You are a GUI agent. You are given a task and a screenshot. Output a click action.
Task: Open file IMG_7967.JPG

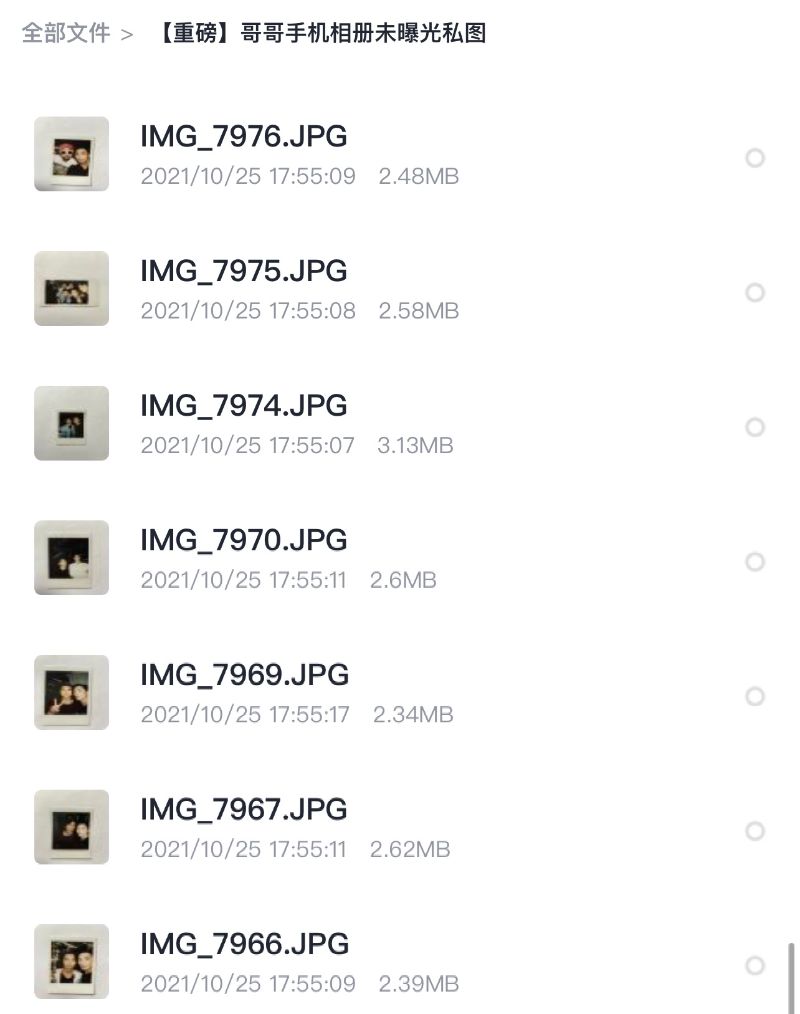[244, 809]
